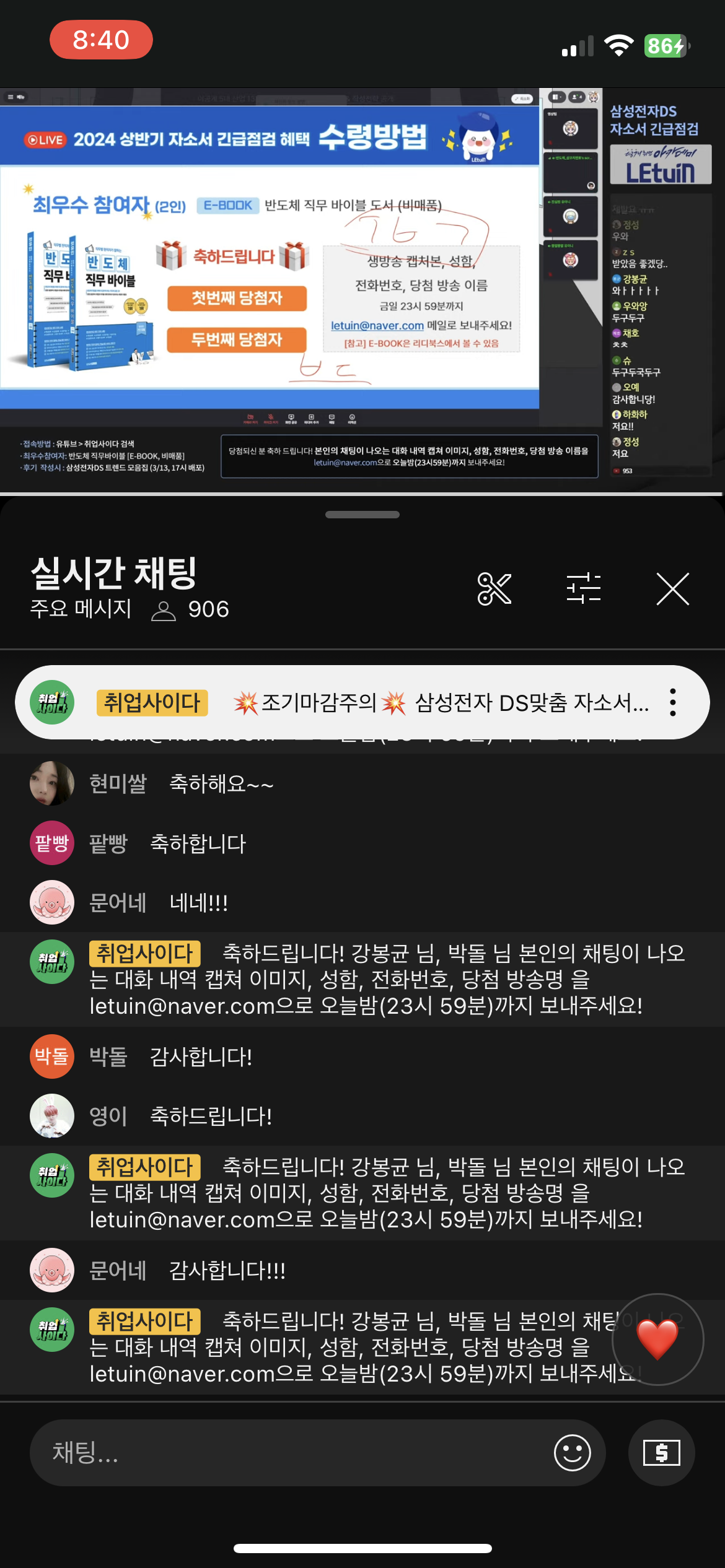Open the live chat filter settings
The height and width of the screenshot is (1568, 725).
tap(583, 589)
